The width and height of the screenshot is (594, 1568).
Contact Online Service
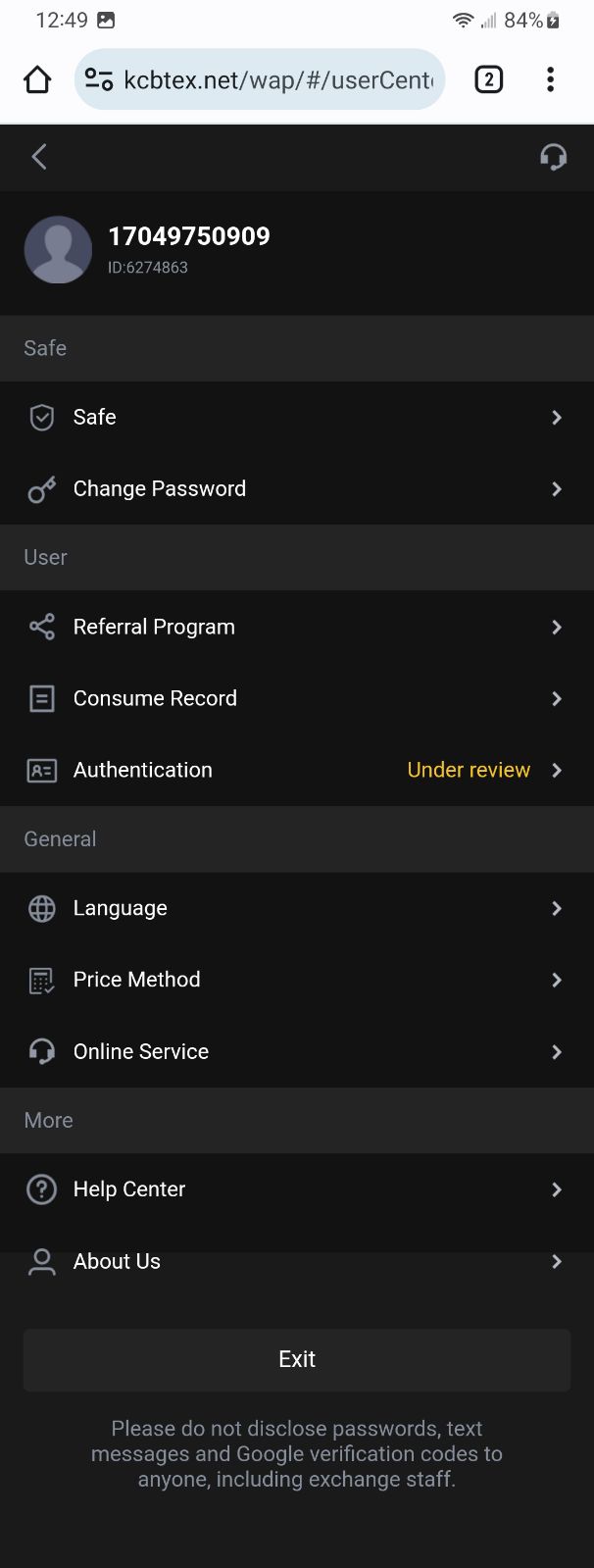296,1051
